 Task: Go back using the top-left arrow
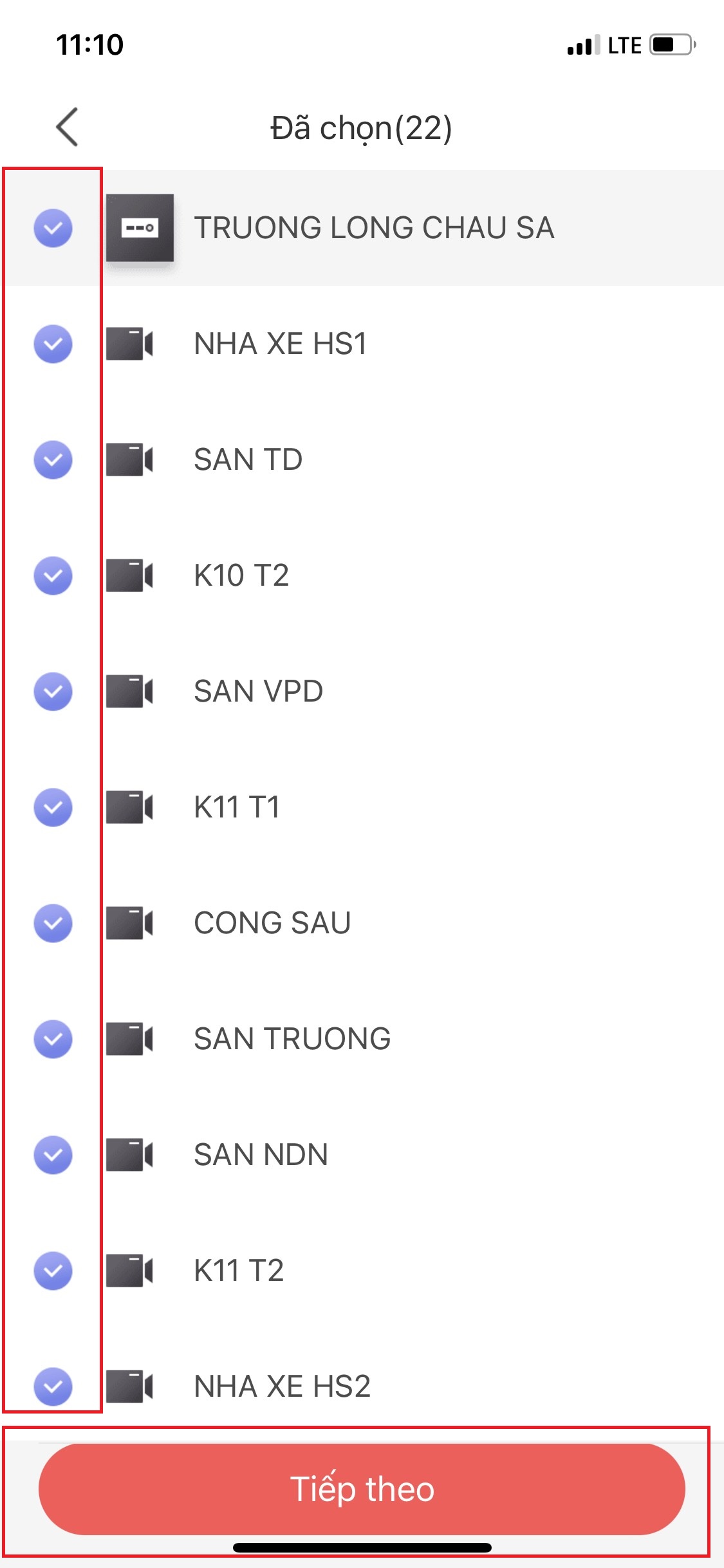pos(67,127)
